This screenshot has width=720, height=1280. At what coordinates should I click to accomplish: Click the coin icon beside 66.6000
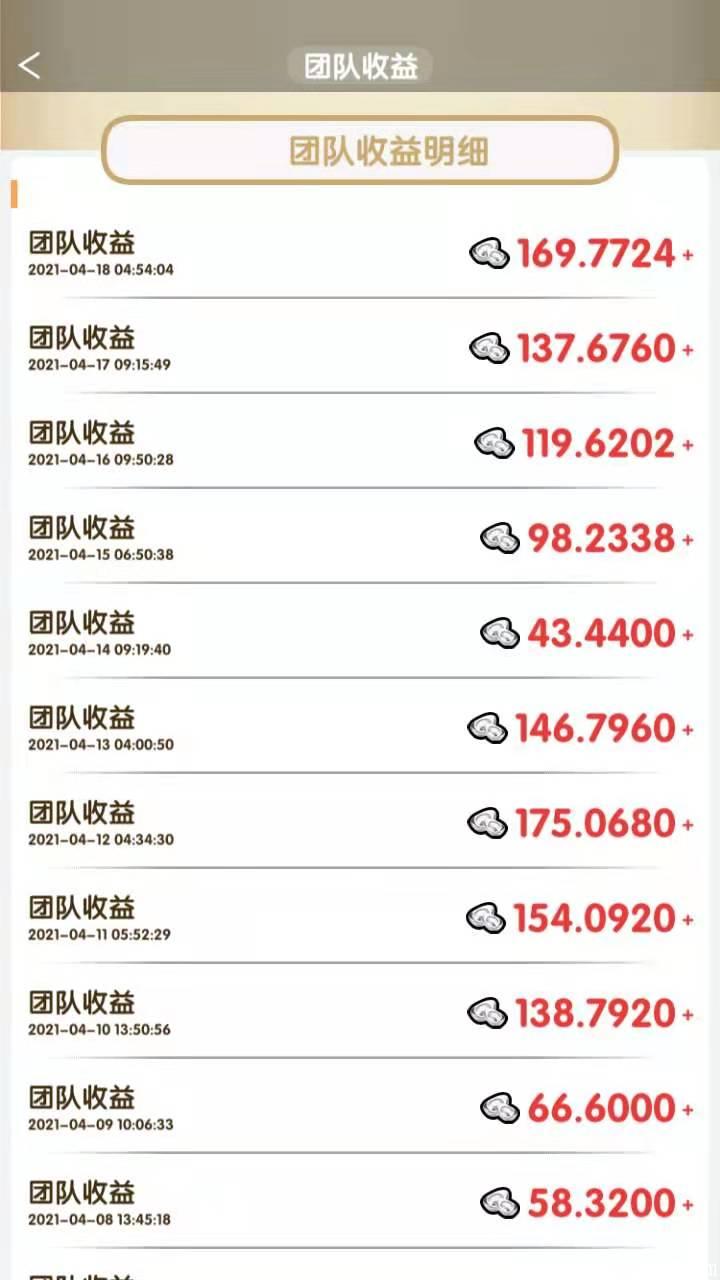(x=498, y=1108)
